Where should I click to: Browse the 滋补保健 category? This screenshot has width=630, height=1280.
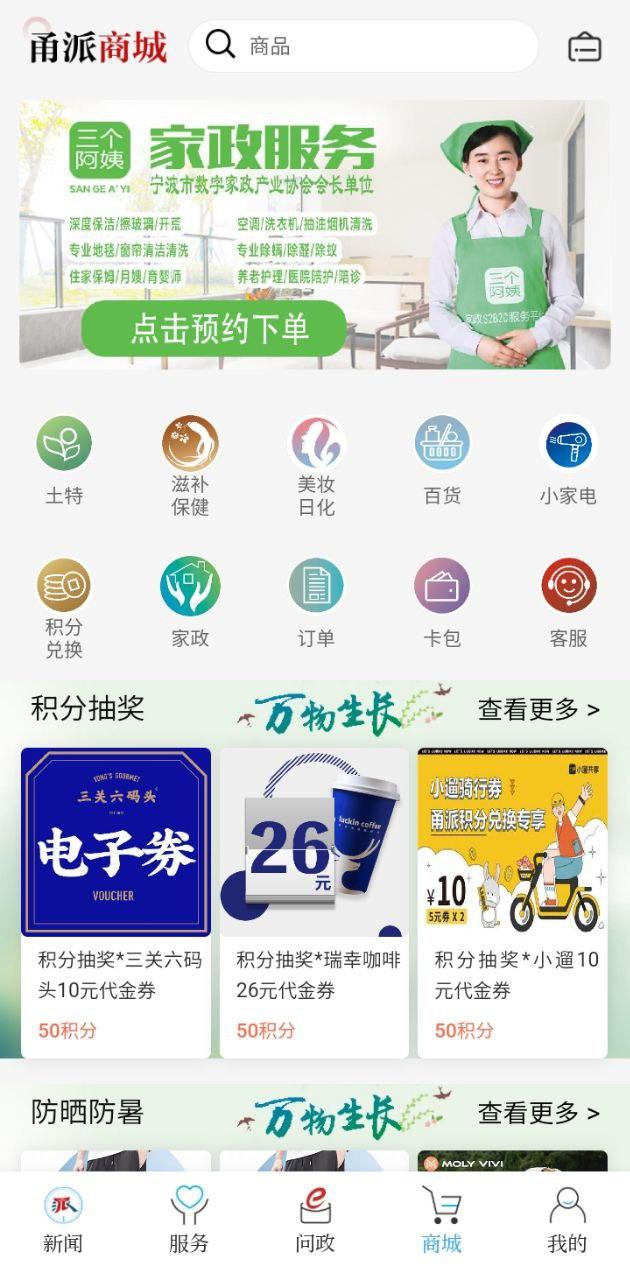point(190,464)
